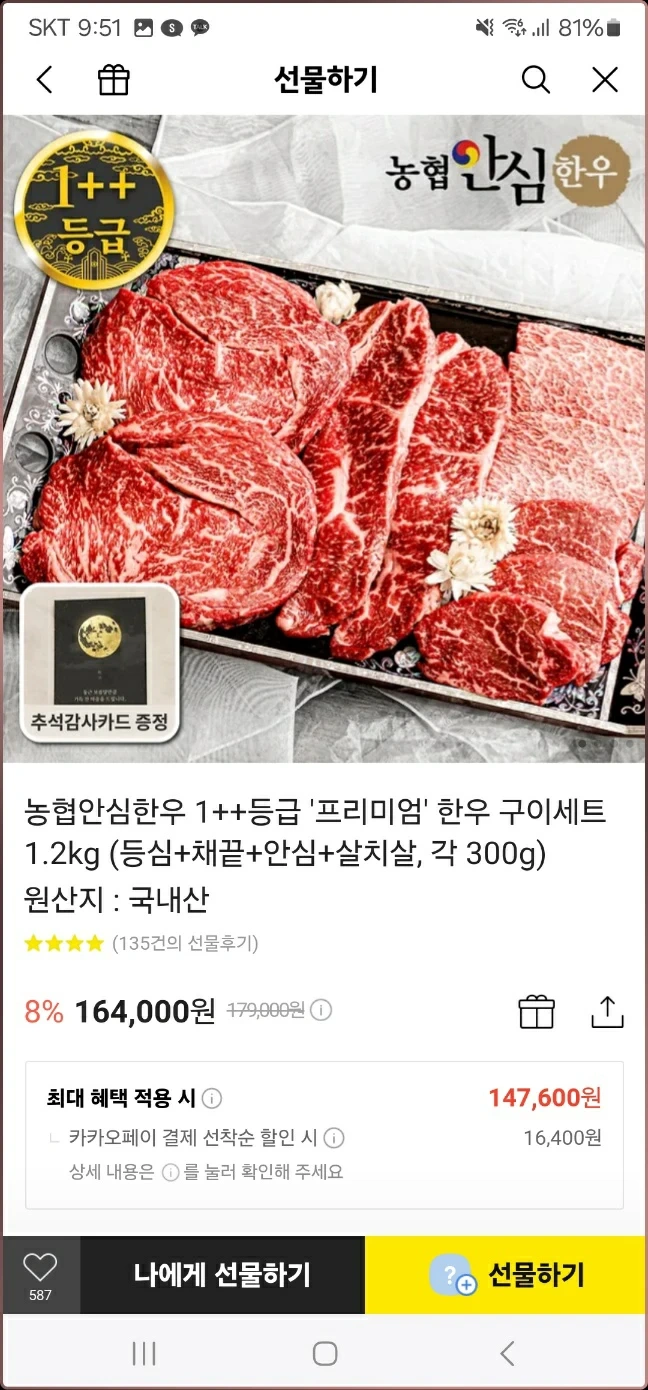The height and width of the screenshot is (1390, 648).
Task: Tap info icon beside 179,000원 price
Action: pyautogui.click(x=321, y=1010)
